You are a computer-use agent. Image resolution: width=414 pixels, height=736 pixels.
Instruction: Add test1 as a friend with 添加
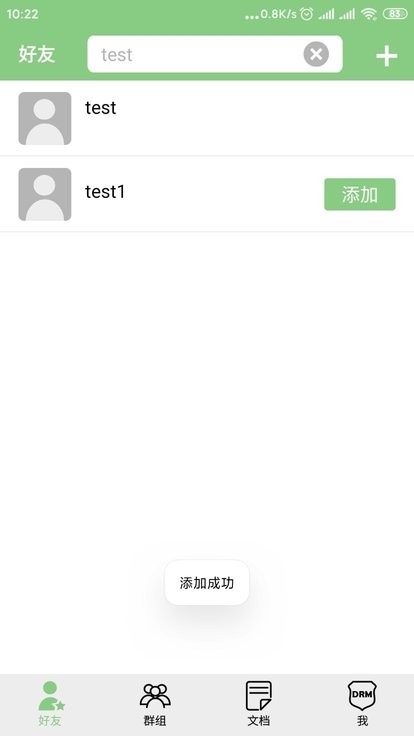pos(360,194)
